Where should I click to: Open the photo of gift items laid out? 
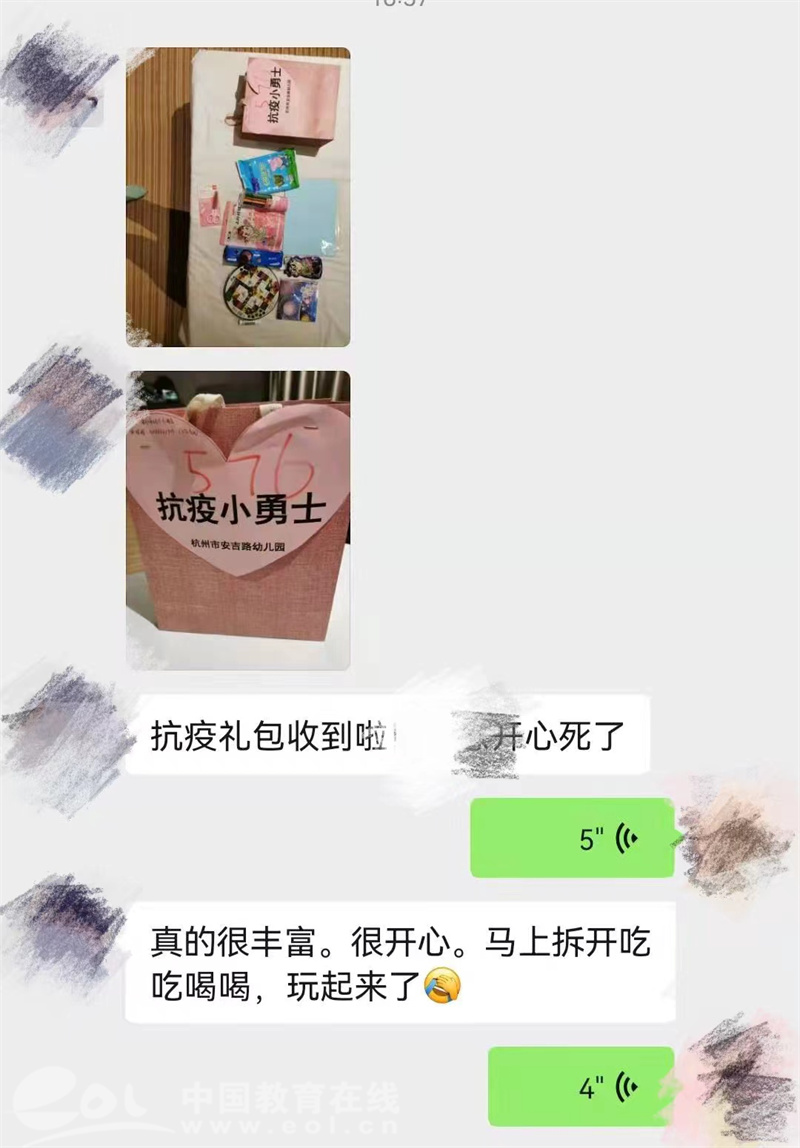pyautogui.click(x=238, y=197)
